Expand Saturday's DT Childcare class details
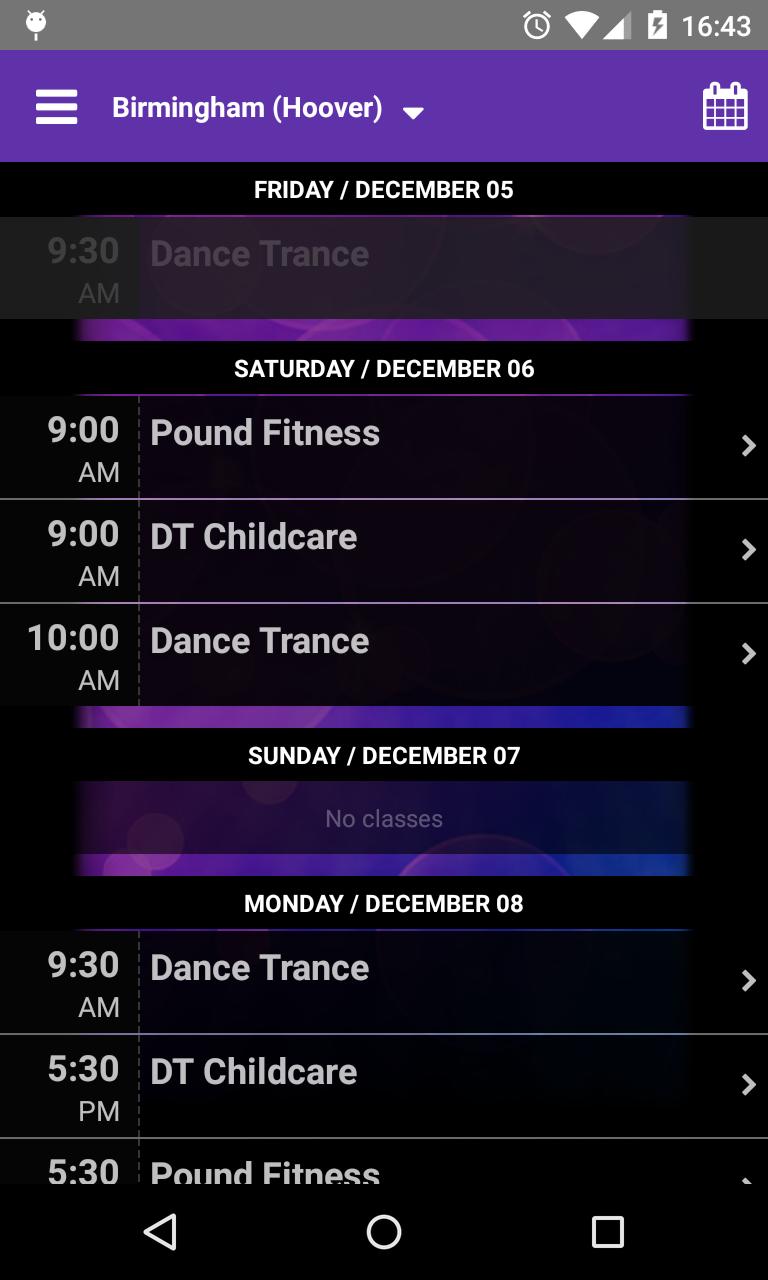The width and height of the screenshot is (768, 1280). coord(384,551)
